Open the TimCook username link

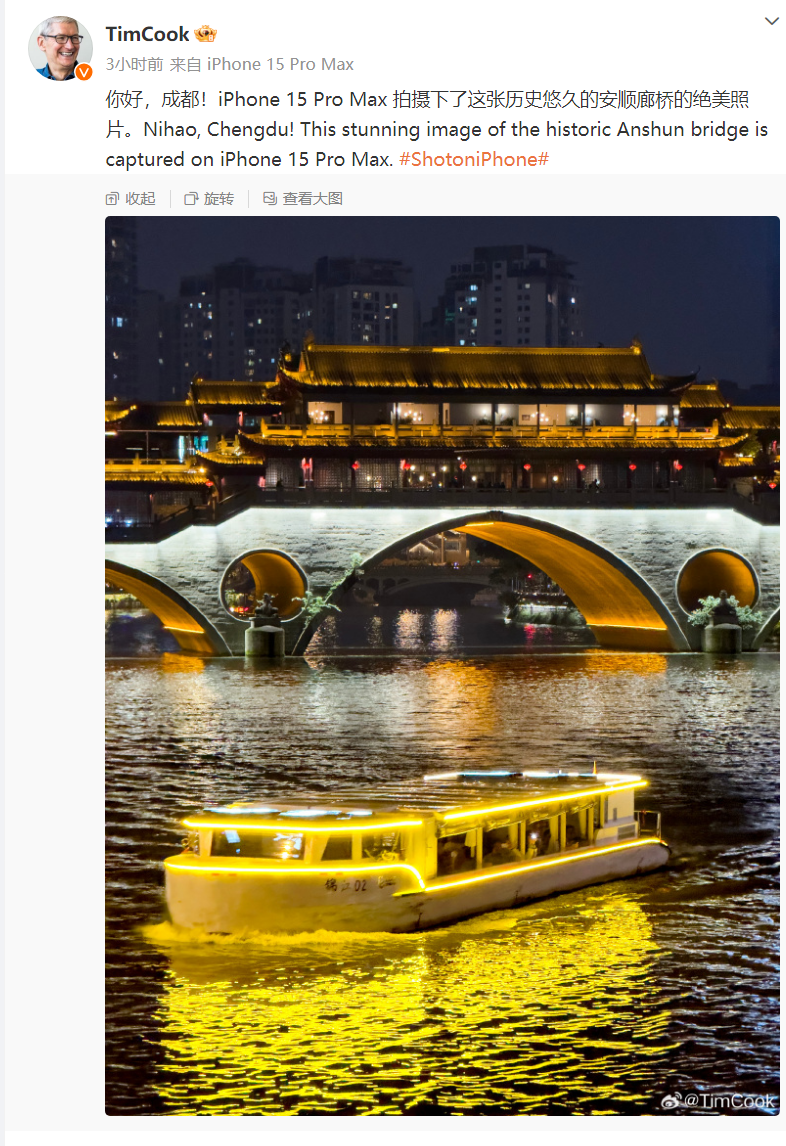[x=147, y=34]
